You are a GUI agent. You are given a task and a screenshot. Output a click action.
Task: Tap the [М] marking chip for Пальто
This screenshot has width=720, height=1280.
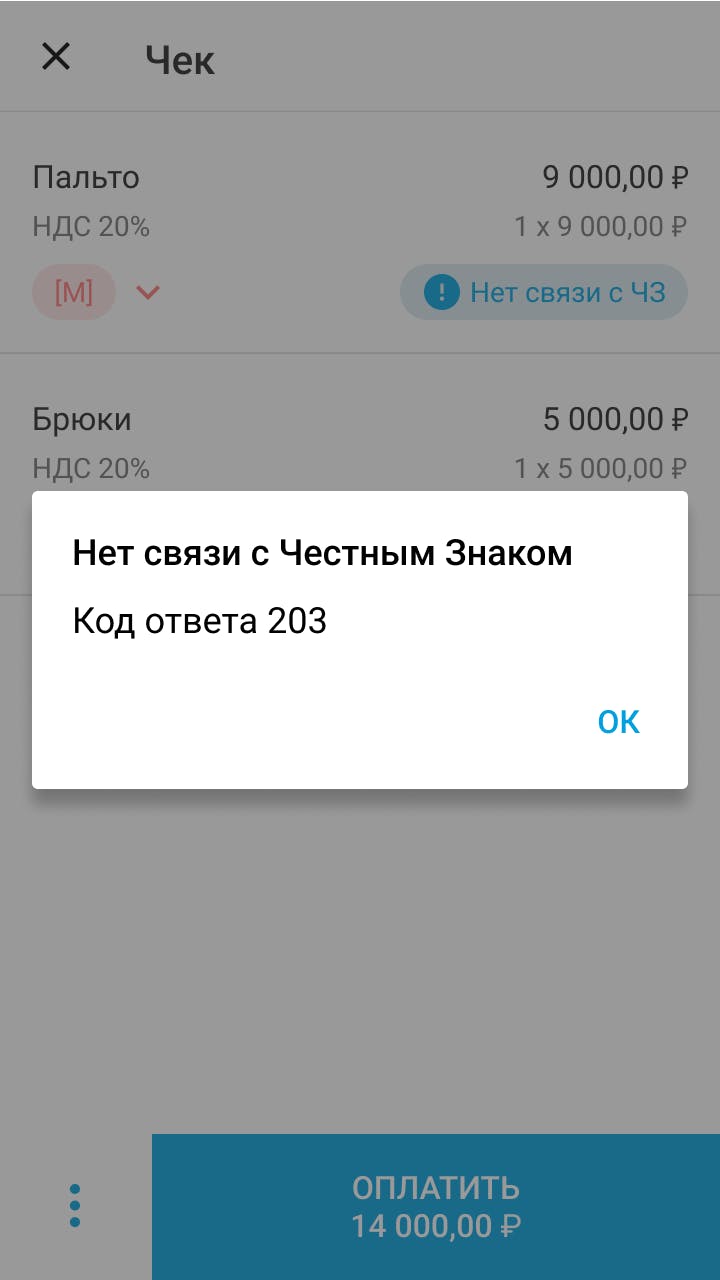[74, 293]
